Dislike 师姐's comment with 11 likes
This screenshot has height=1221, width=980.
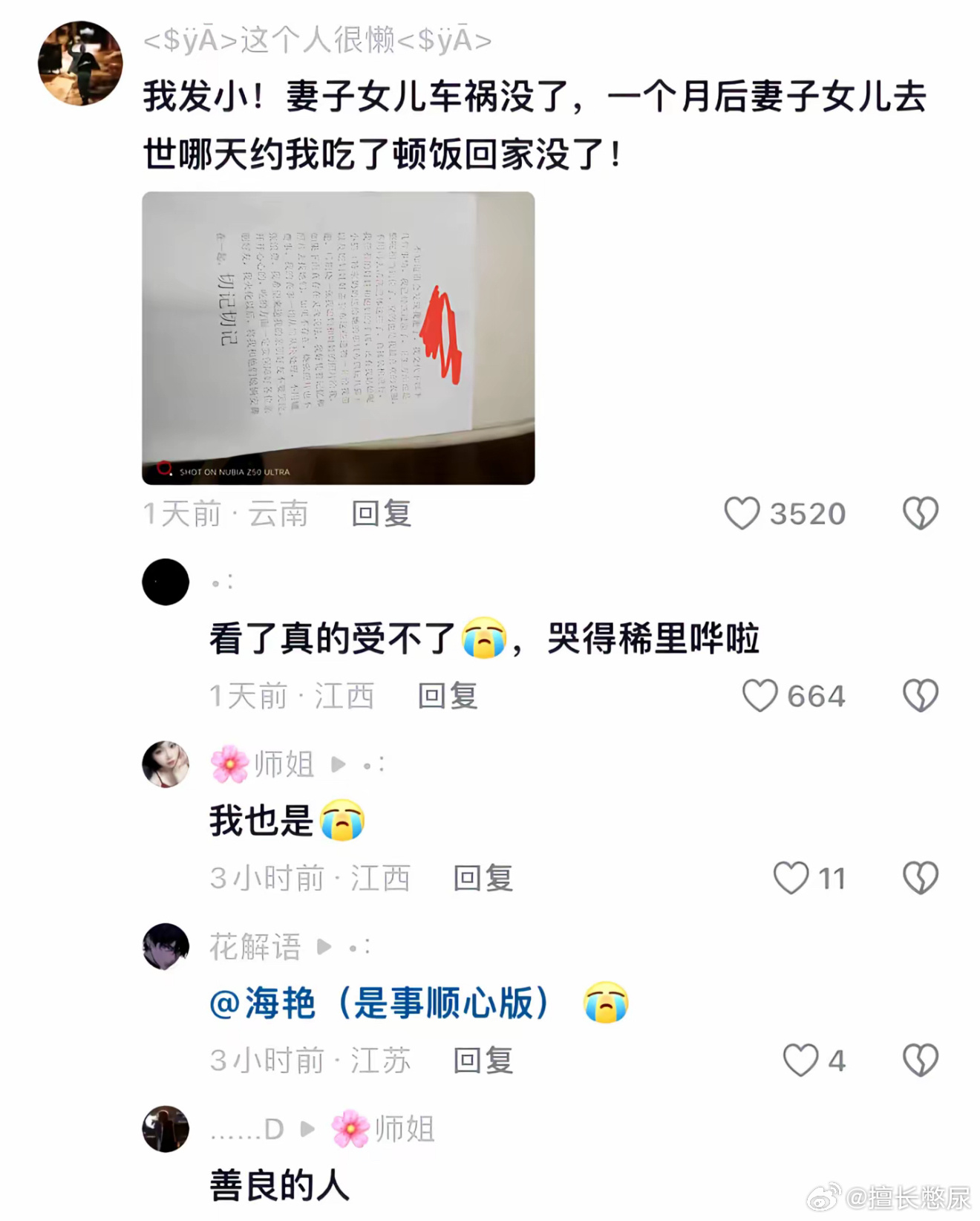click(920, 878)
